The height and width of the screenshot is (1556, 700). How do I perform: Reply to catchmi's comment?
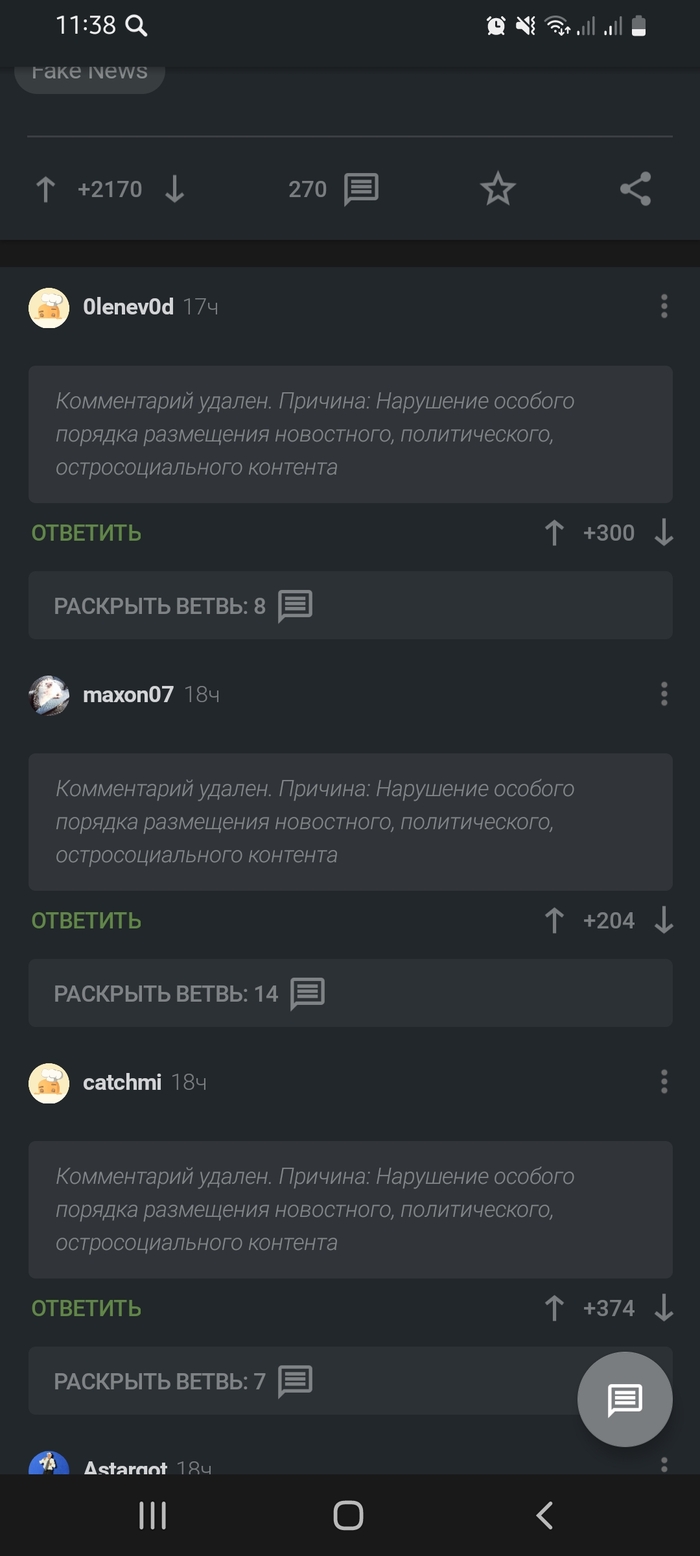pos(86,1308)
